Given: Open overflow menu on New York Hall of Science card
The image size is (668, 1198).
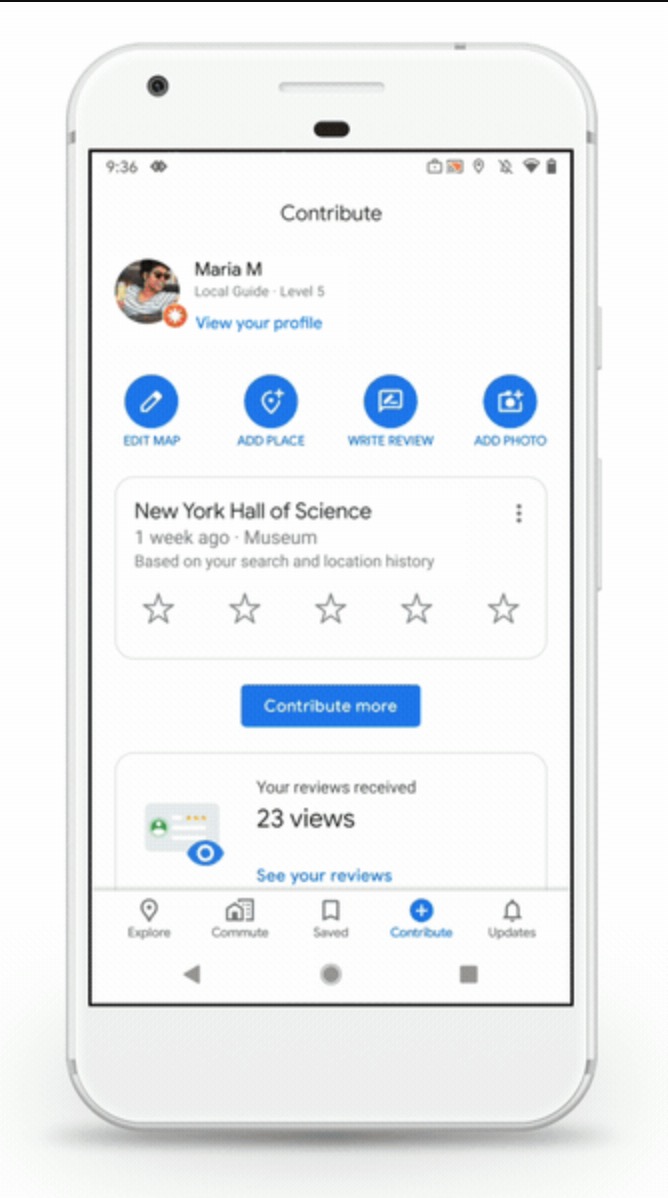Looking at the screenshot, I should [x=519, y=513].
